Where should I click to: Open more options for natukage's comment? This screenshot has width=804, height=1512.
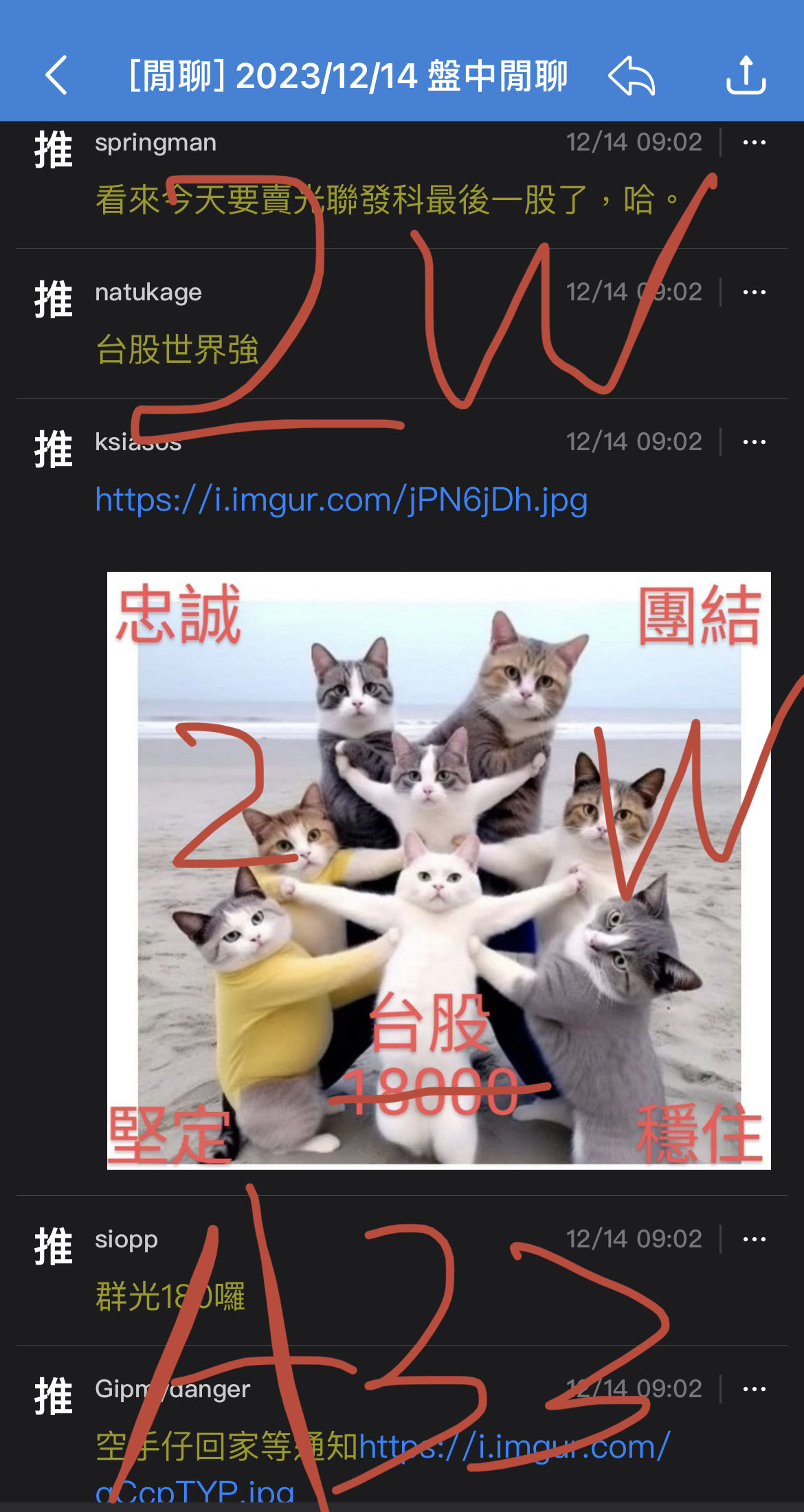(x=754, y=293)
